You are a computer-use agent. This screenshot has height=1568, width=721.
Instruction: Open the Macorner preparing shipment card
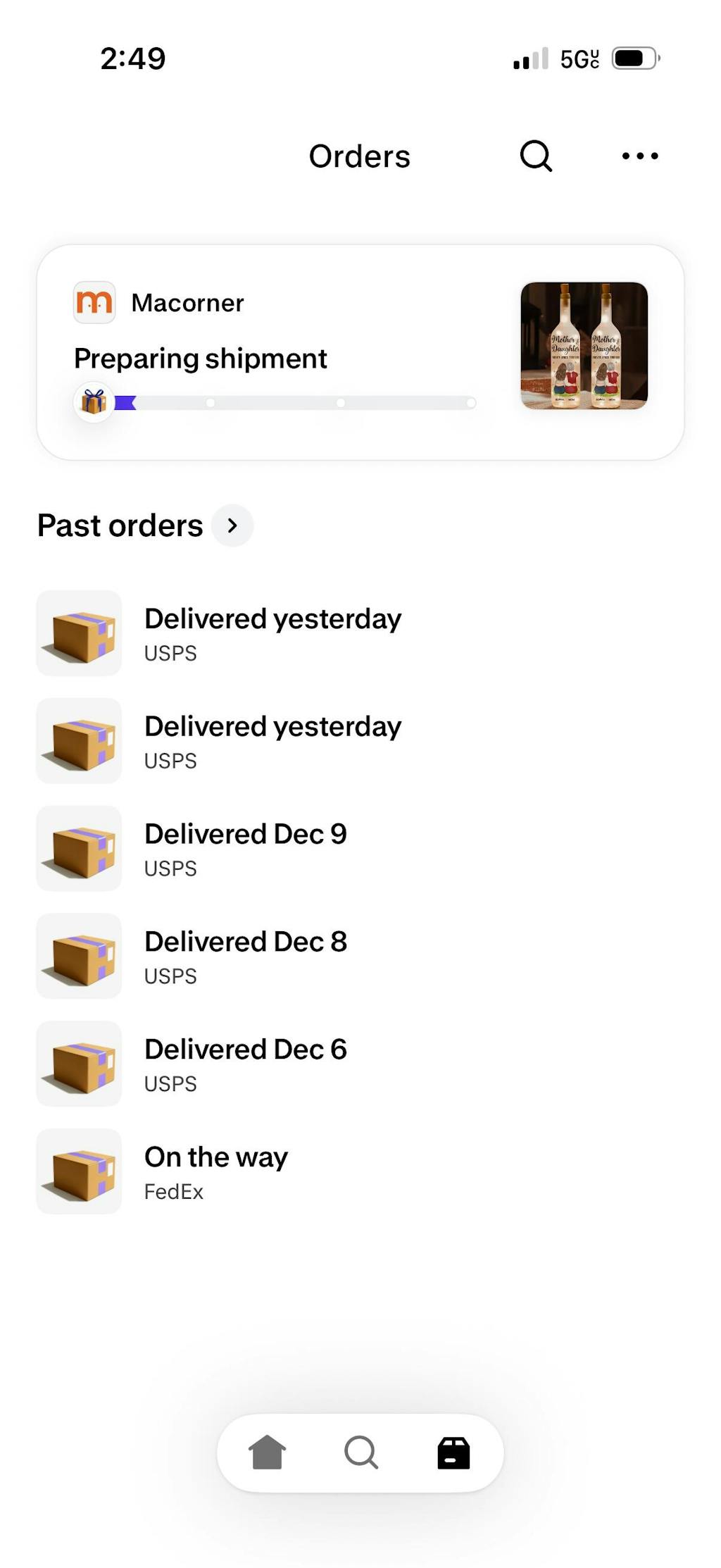click(360, 352)
